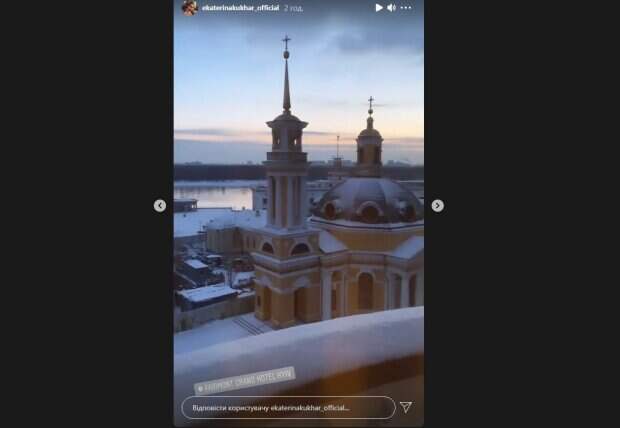Share the story with the paper plane icon
Screen dimensions: 620x428
406,407
